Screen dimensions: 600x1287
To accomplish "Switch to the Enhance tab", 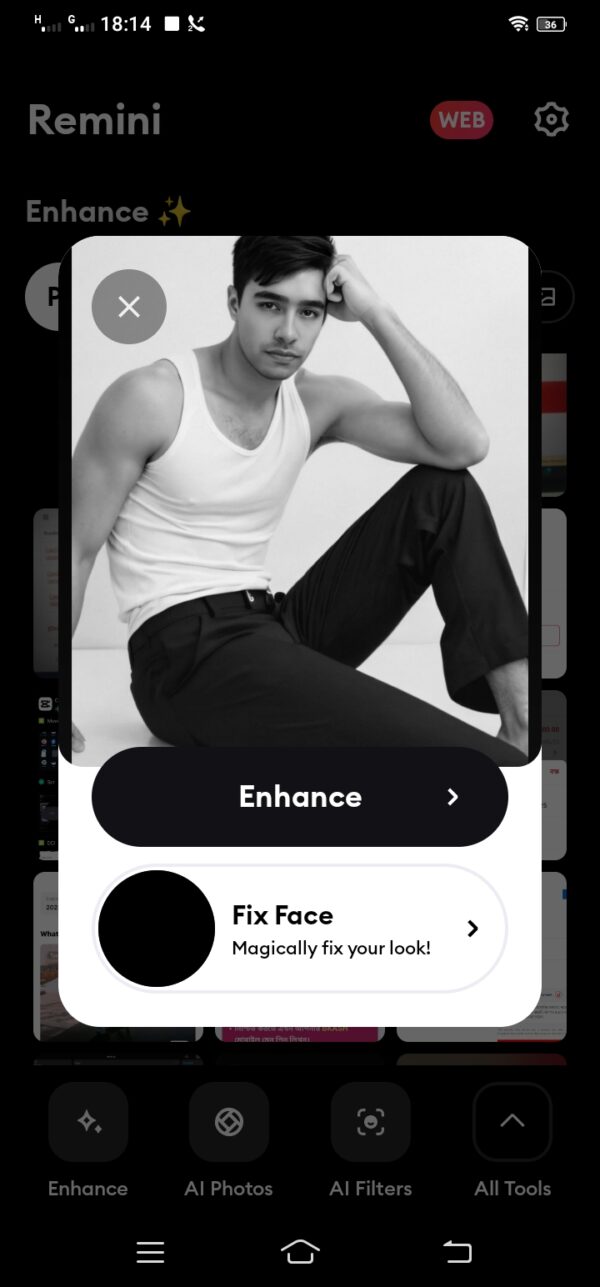I will (88, 1139).
